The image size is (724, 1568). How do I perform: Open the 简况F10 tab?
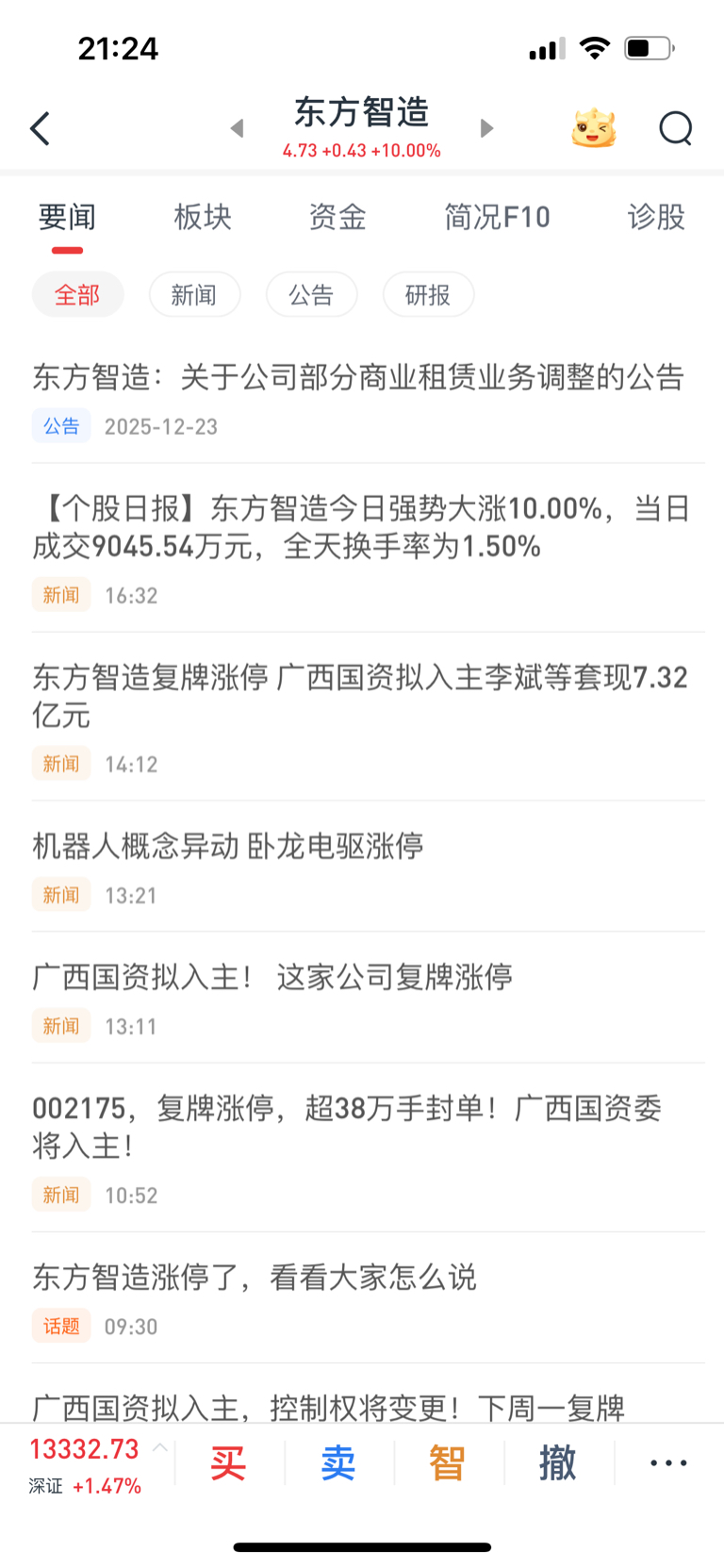coord(497,217)
